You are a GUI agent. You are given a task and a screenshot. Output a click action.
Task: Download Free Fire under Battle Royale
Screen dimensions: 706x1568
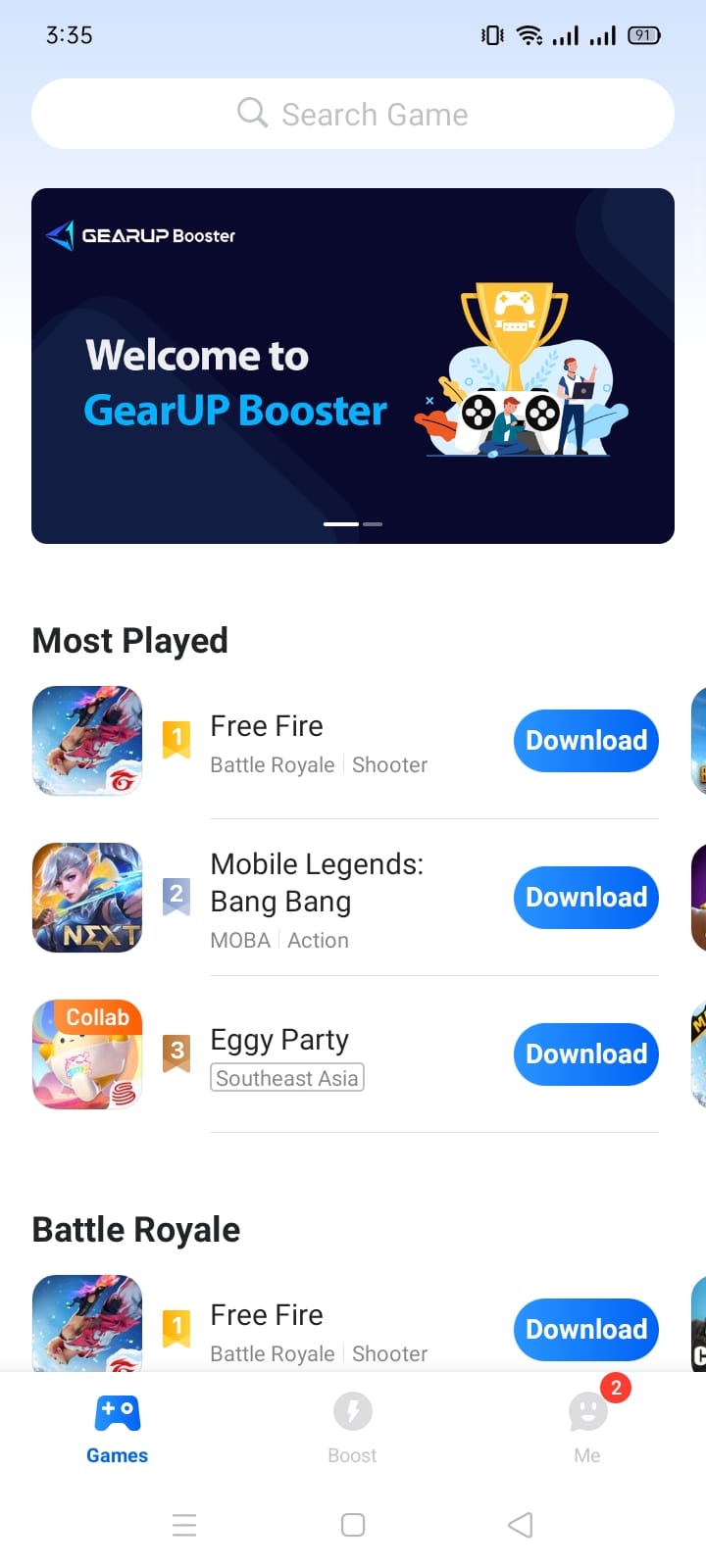(x=585, y=1330)
